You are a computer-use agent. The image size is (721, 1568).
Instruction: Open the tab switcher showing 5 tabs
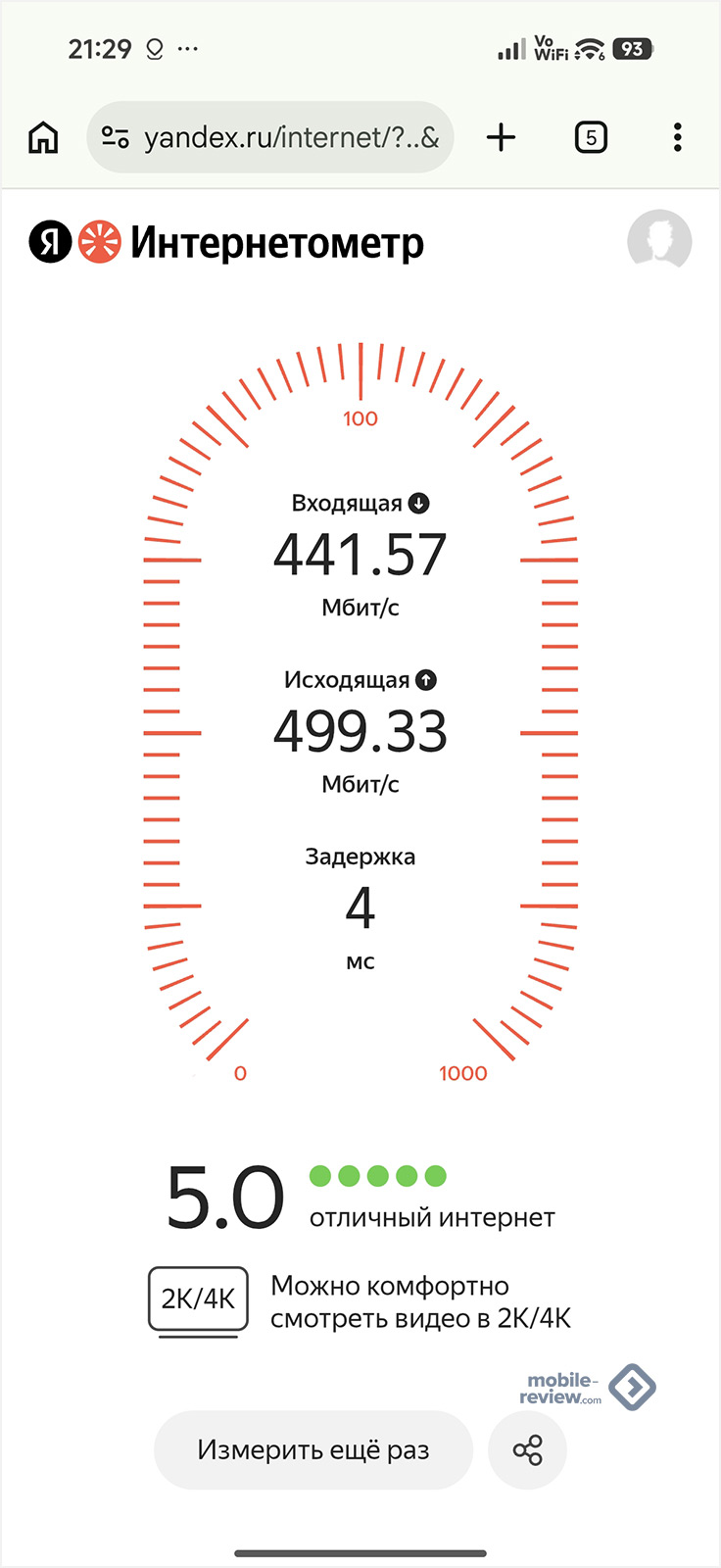tap(590, 137)
